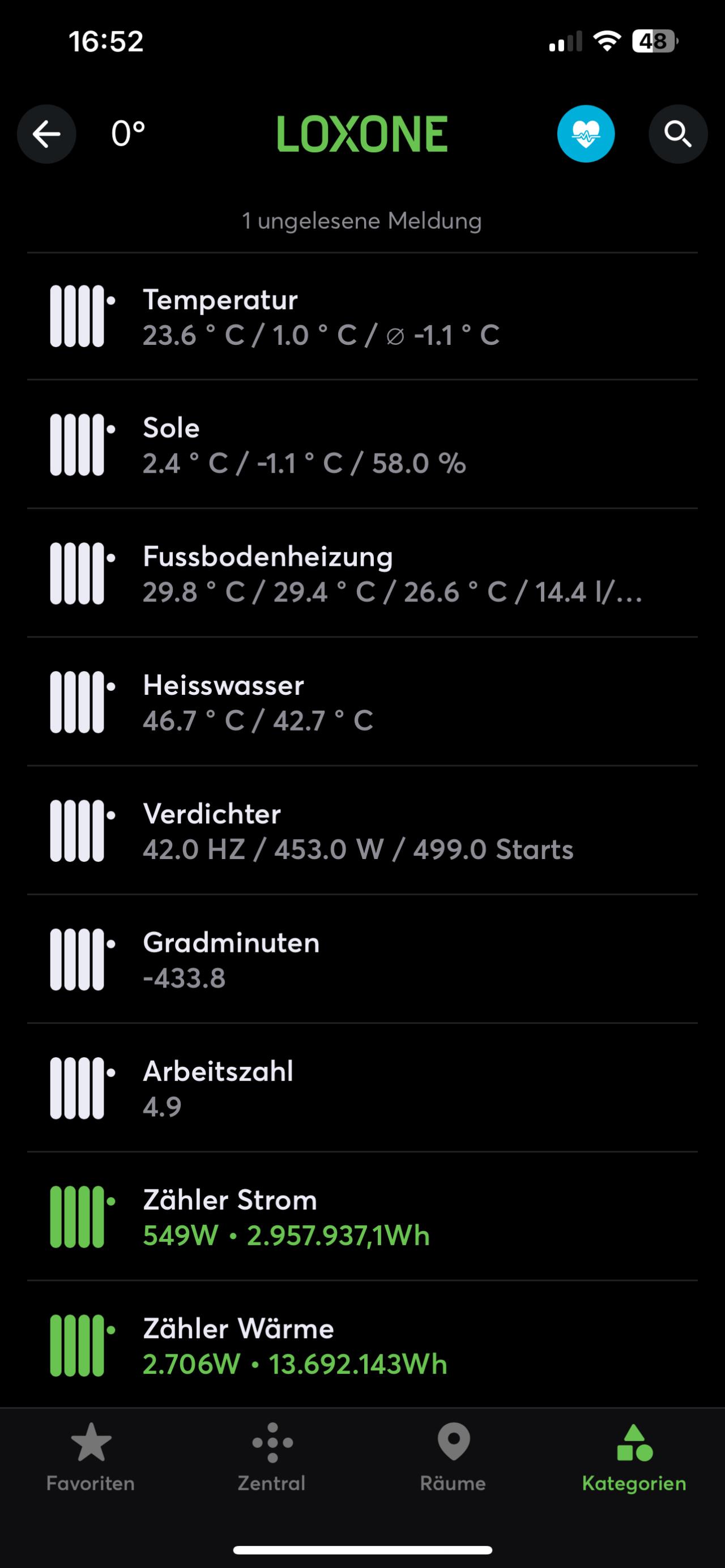Screen dimensions: 725x1568
Task: Open the Temperatur row
Action: pos(362,317)
